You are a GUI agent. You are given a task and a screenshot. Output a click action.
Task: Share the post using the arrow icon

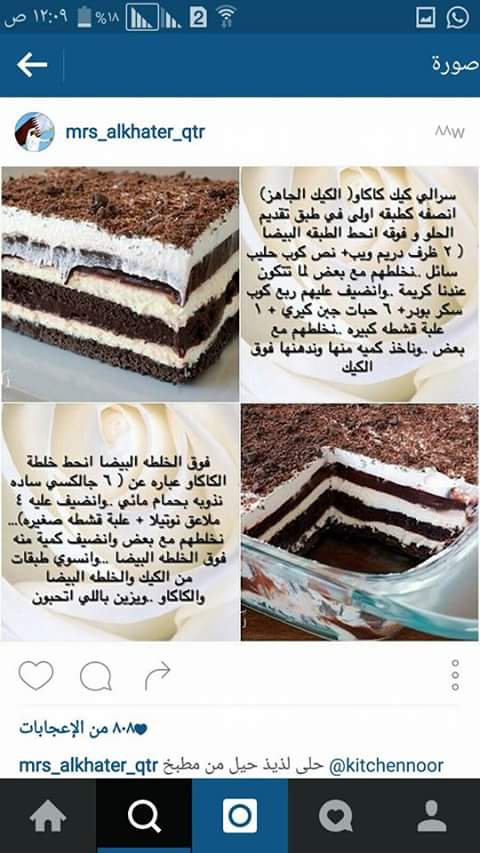(157, 676)
